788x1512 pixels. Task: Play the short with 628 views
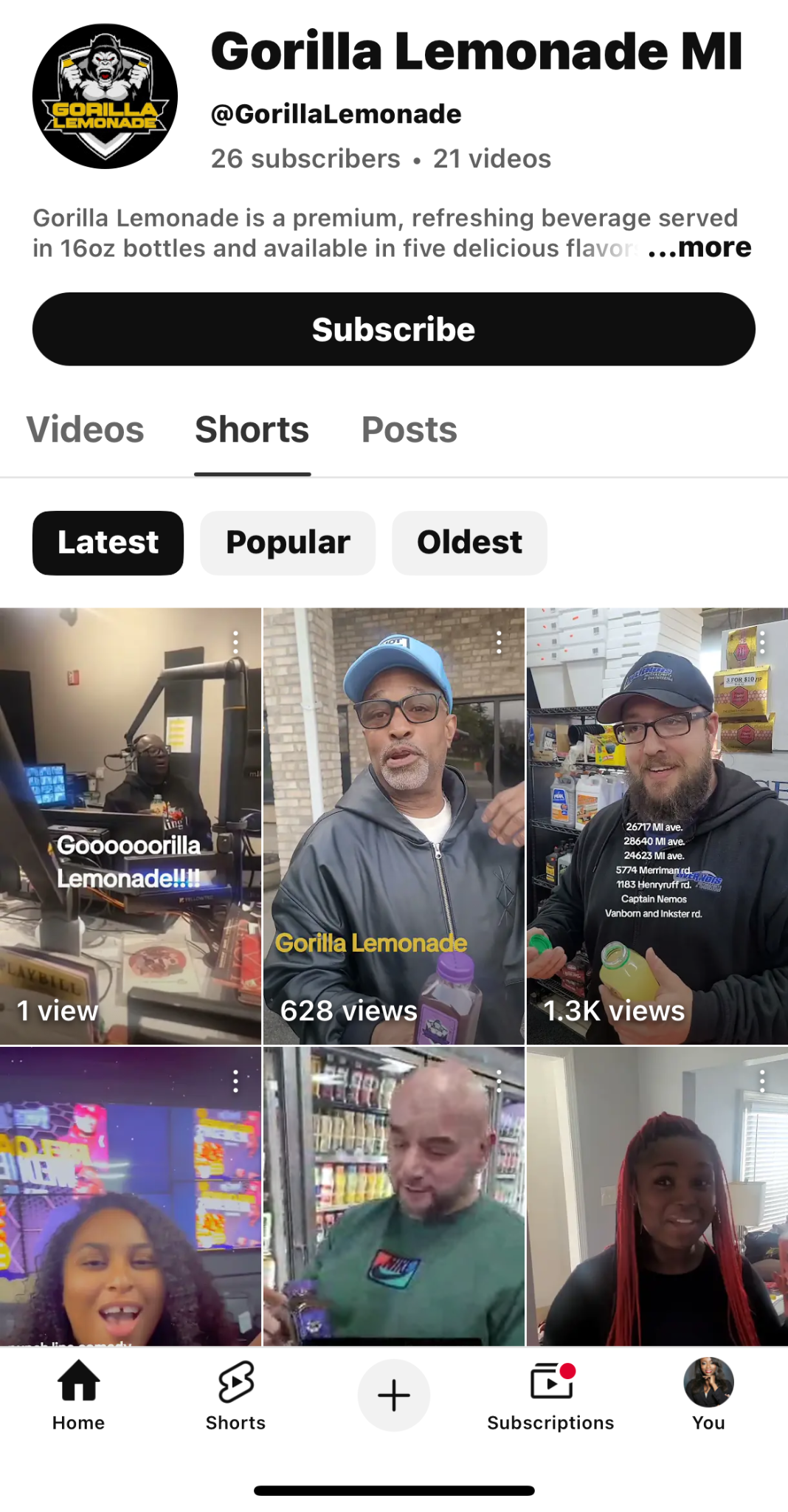[394, 826]
